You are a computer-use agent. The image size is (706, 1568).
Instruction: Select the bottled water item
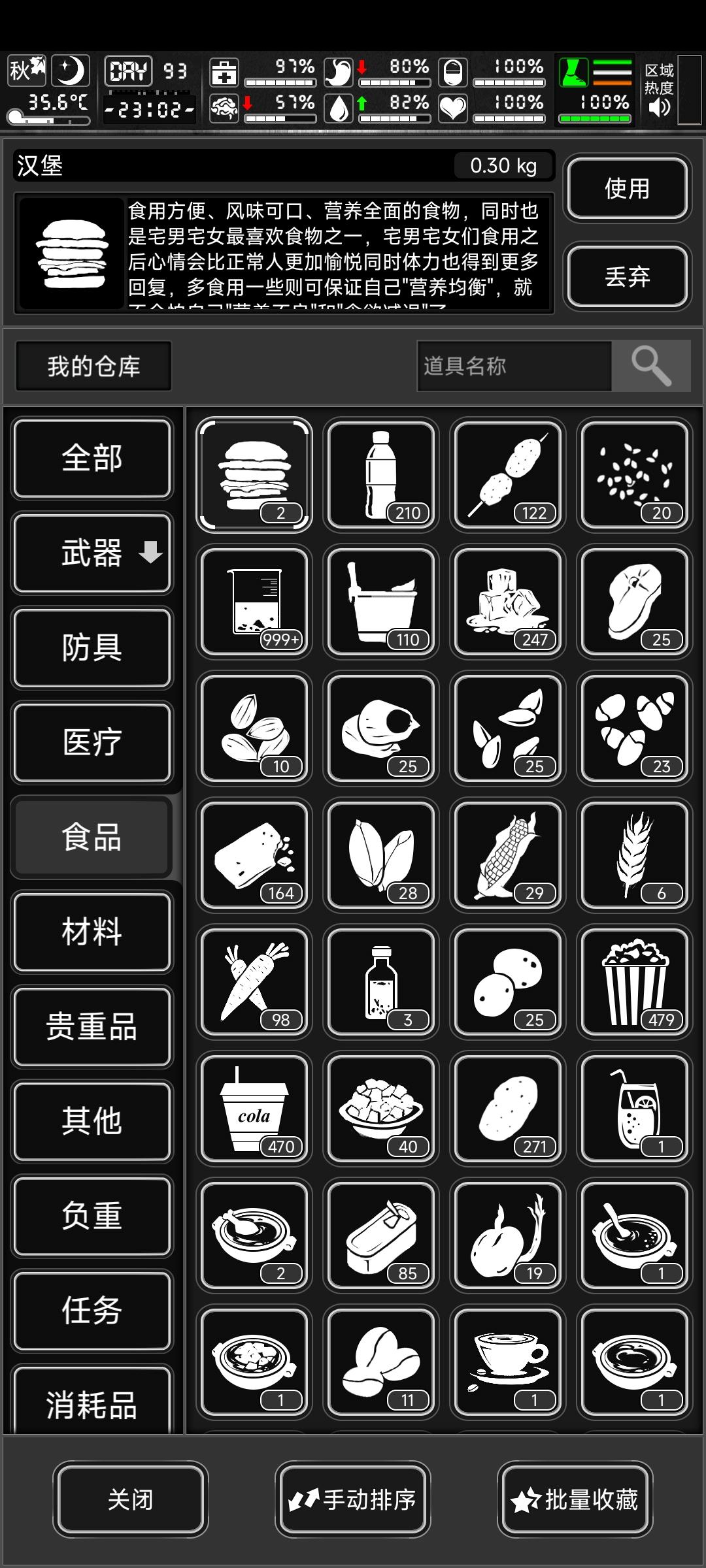380,474
